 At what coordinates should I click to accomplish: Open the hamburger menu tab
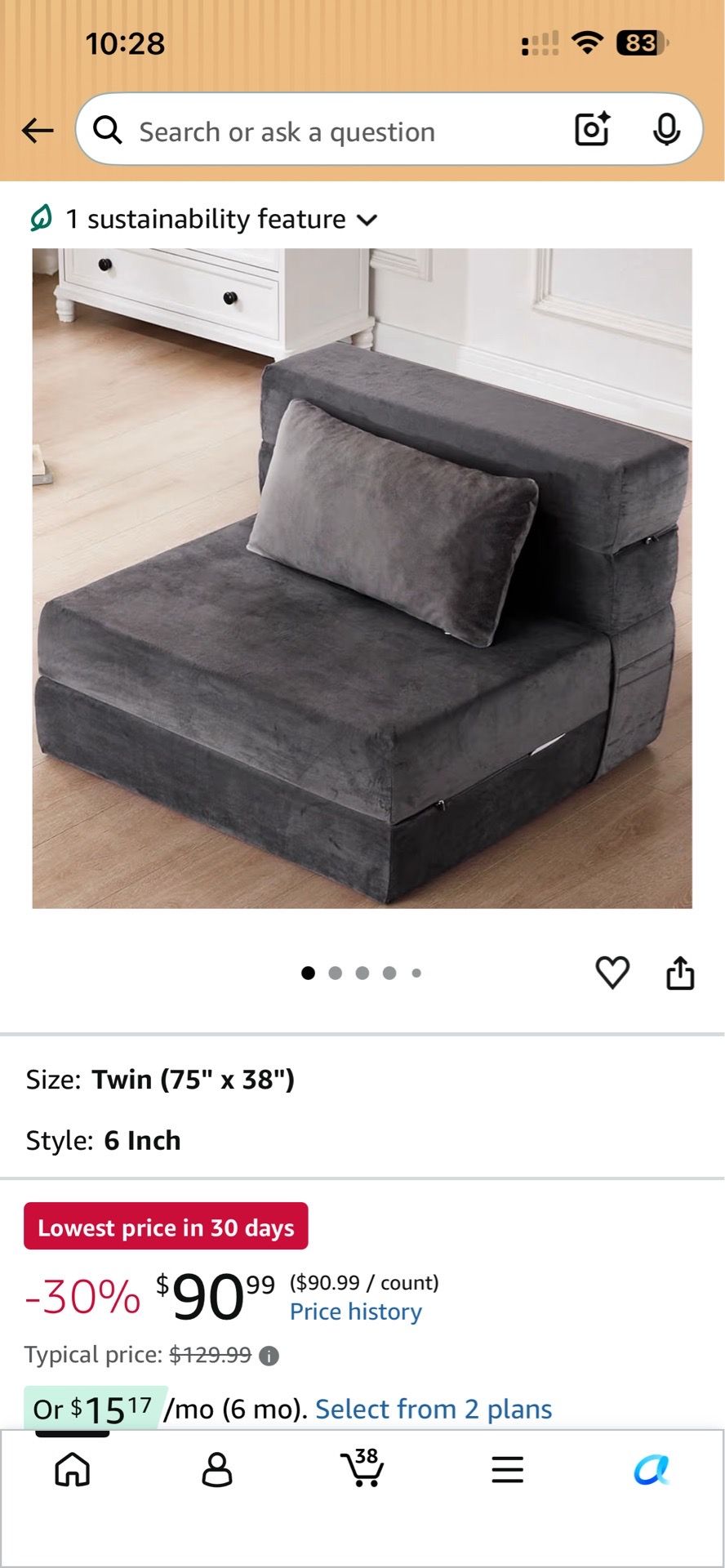(x=507, y=1469)
